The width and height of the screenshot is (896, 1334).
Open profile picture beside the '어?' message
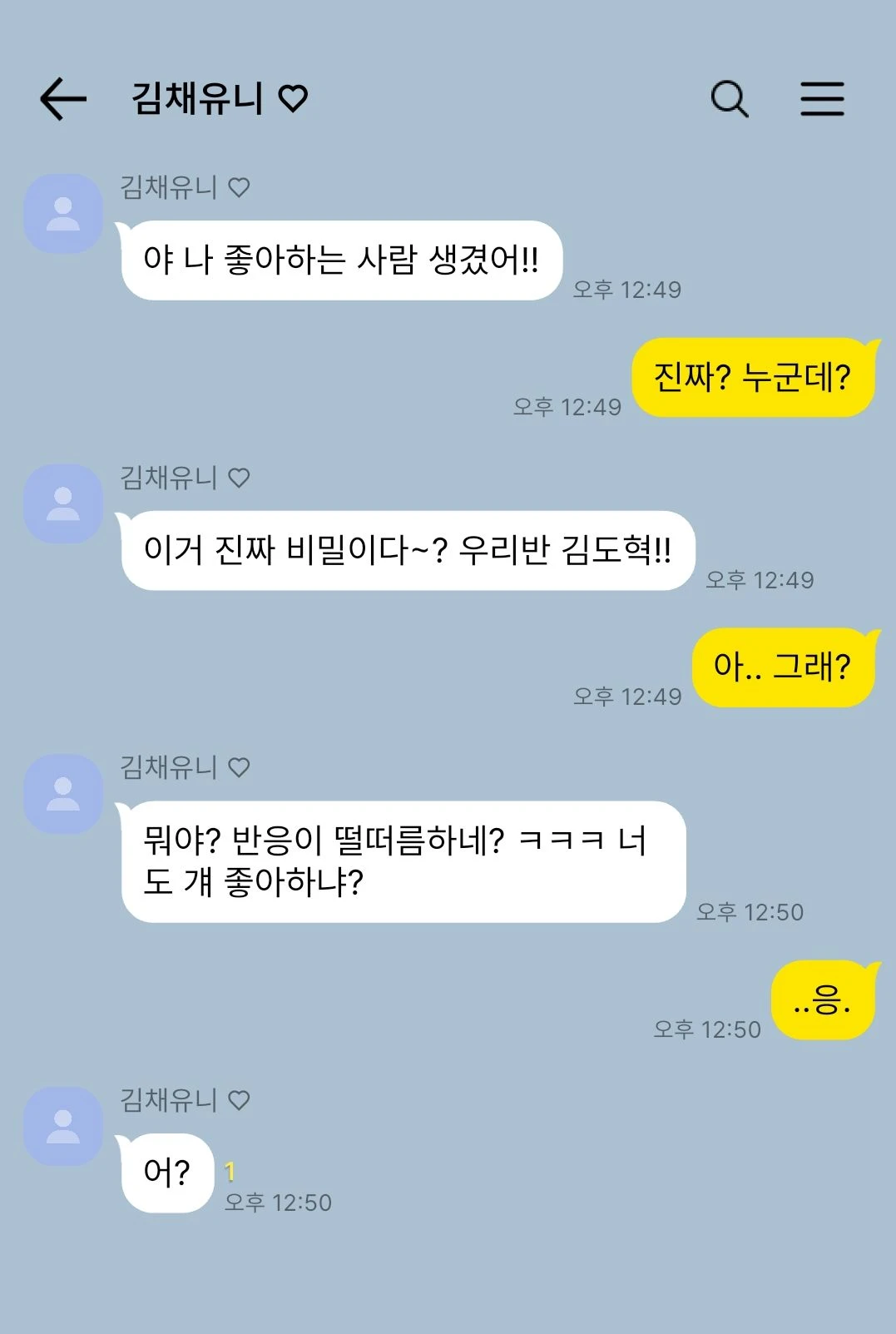[x=63, y=1126]
